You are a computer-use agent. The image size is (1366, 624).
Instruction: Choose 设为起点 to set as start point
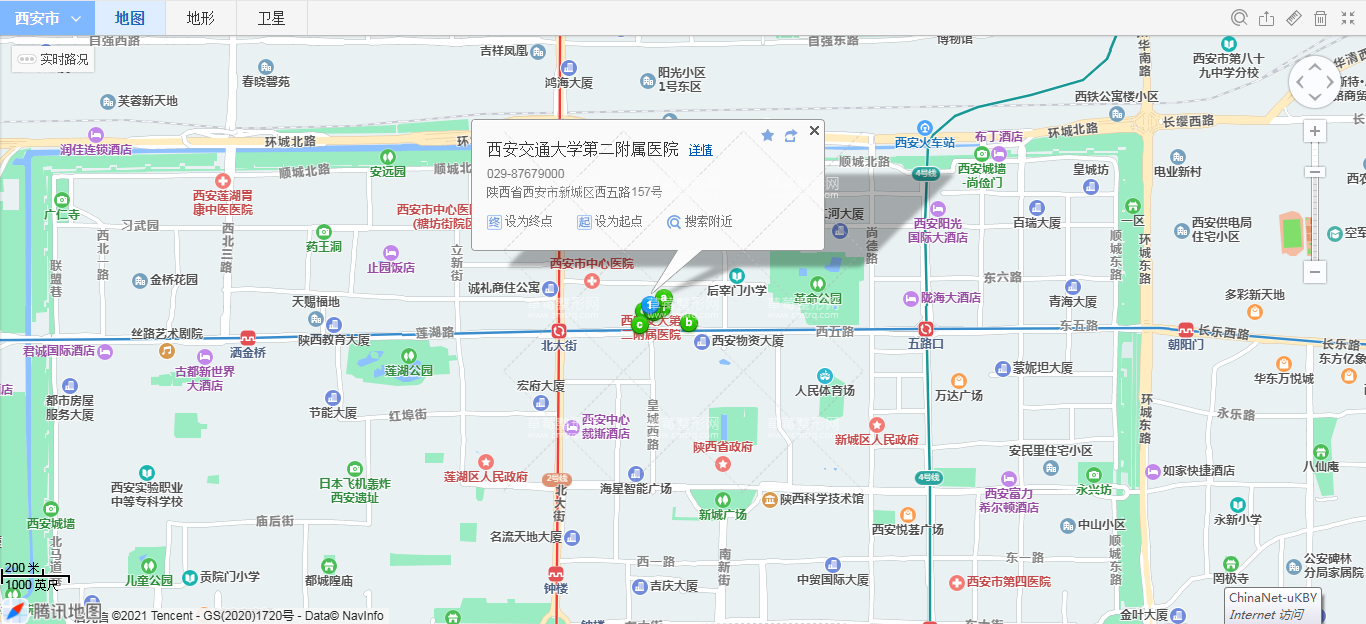pyautogui.click(x=610, y=222)
